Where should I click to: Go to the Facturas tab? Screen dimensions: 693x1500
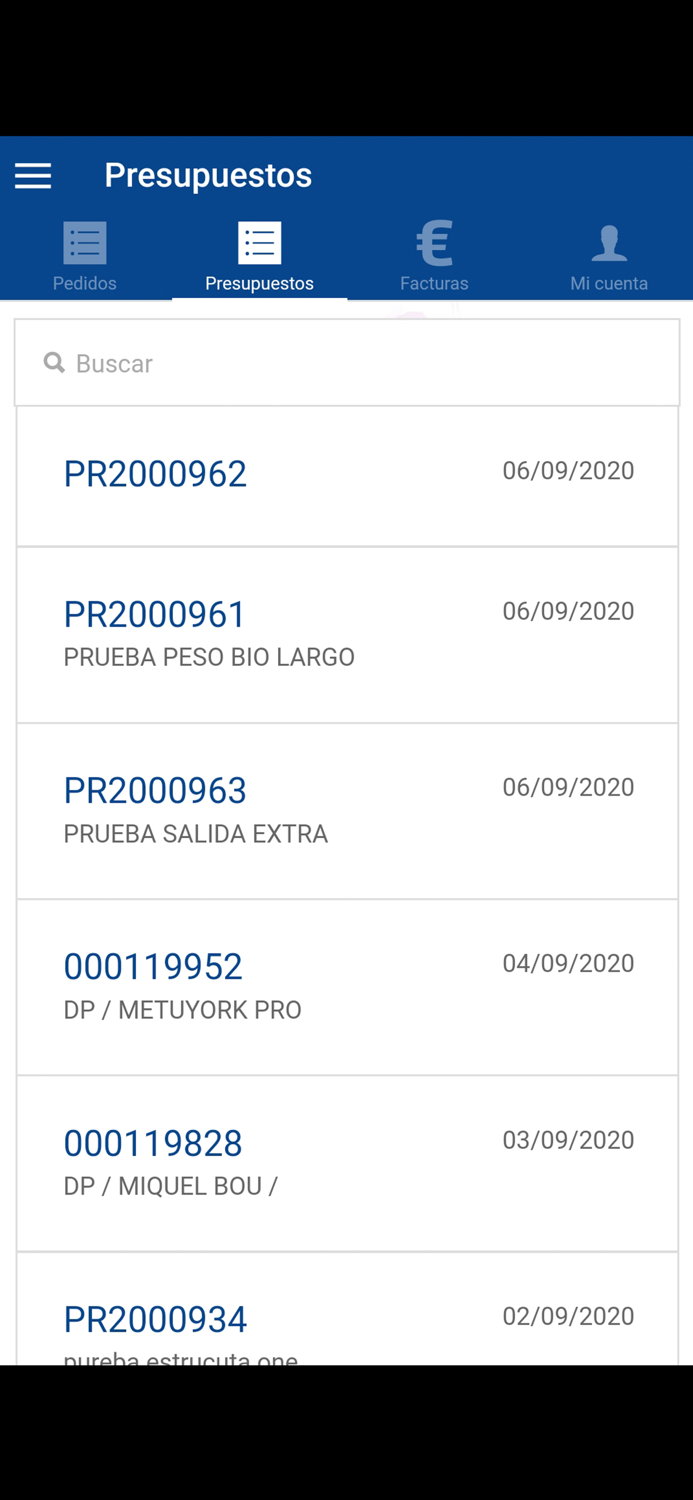tap(434, 257)
